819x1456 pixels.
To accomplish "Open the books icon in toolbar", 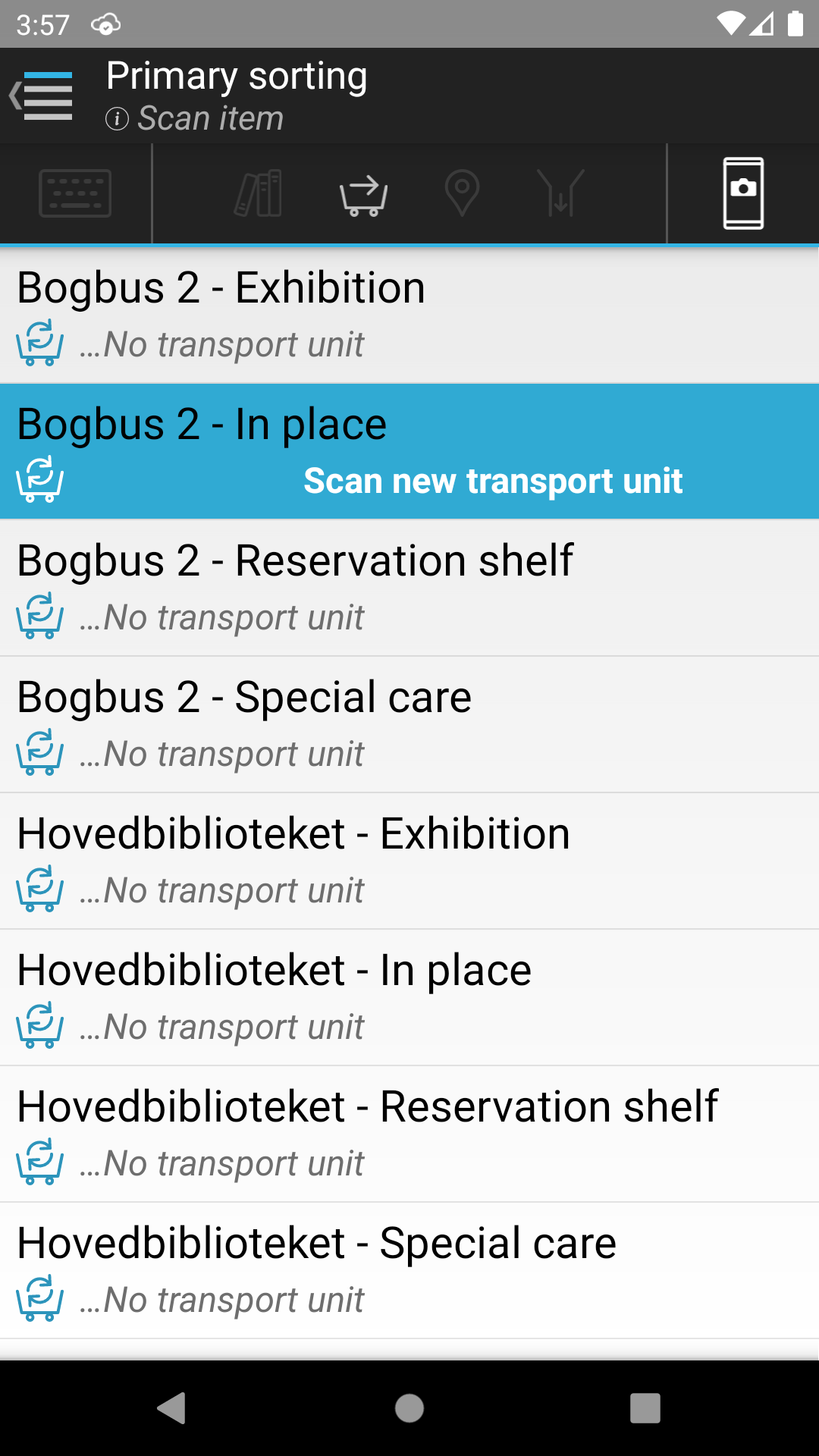I will (x=259, y=193).
